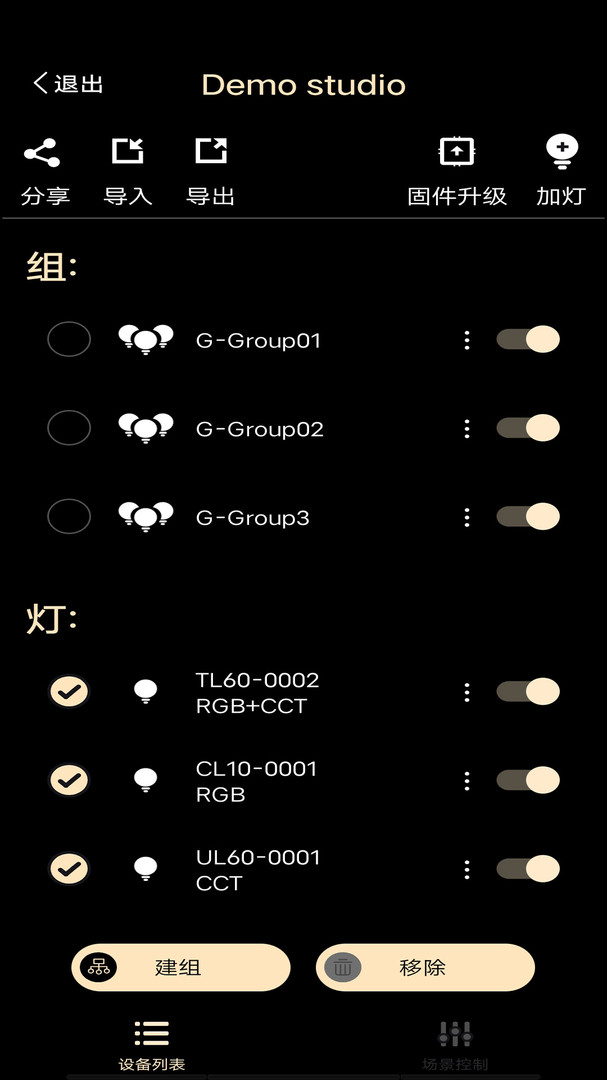Toggle the G-Group3 power switch
The height and width of the screenshot is (1080, 607).
pyautogui.click(x=528, y=517)
